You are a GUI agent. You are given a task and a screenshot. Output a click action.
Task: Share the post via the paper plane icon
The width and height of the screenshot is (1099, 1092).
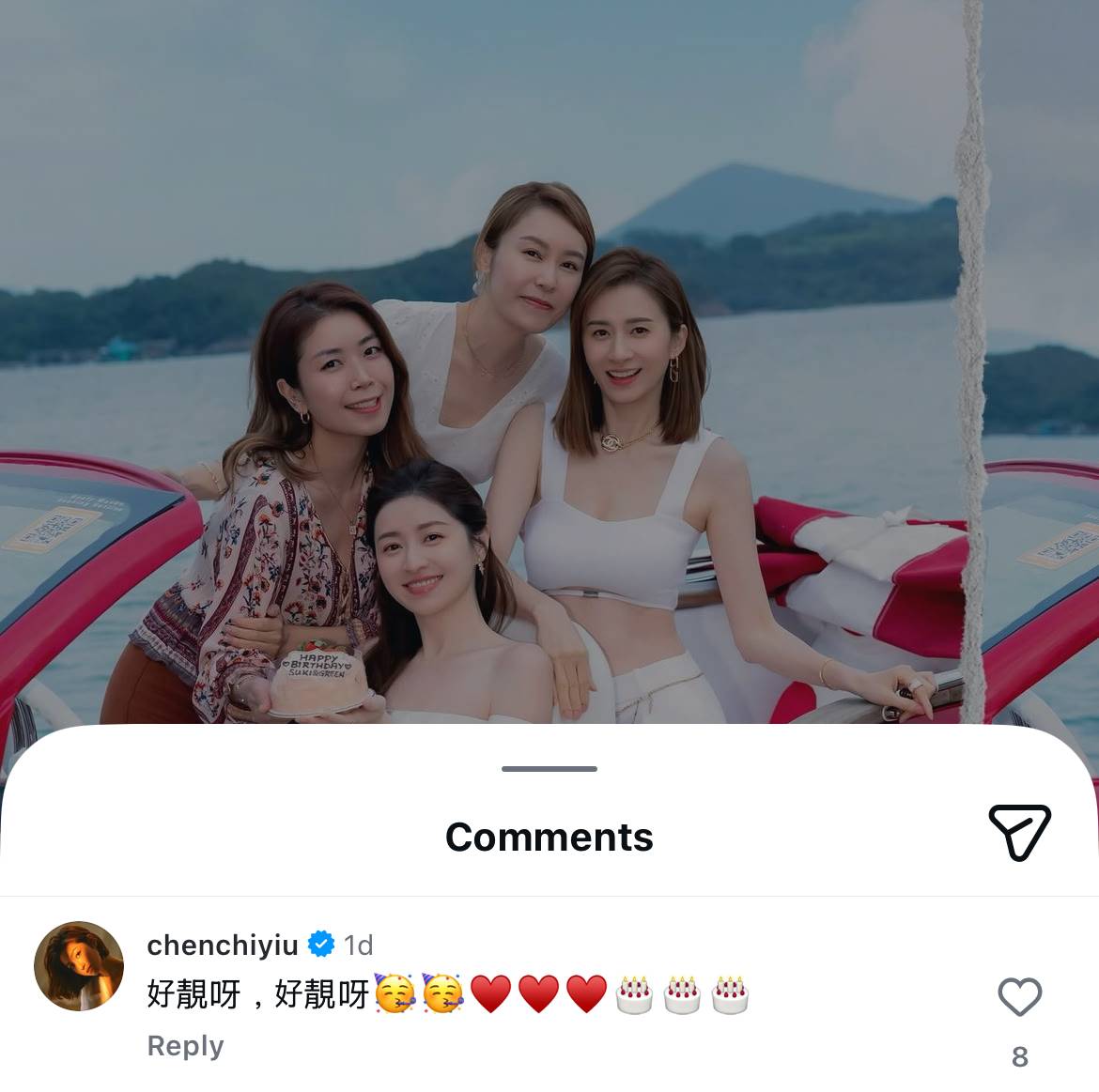coord(1019,832)
